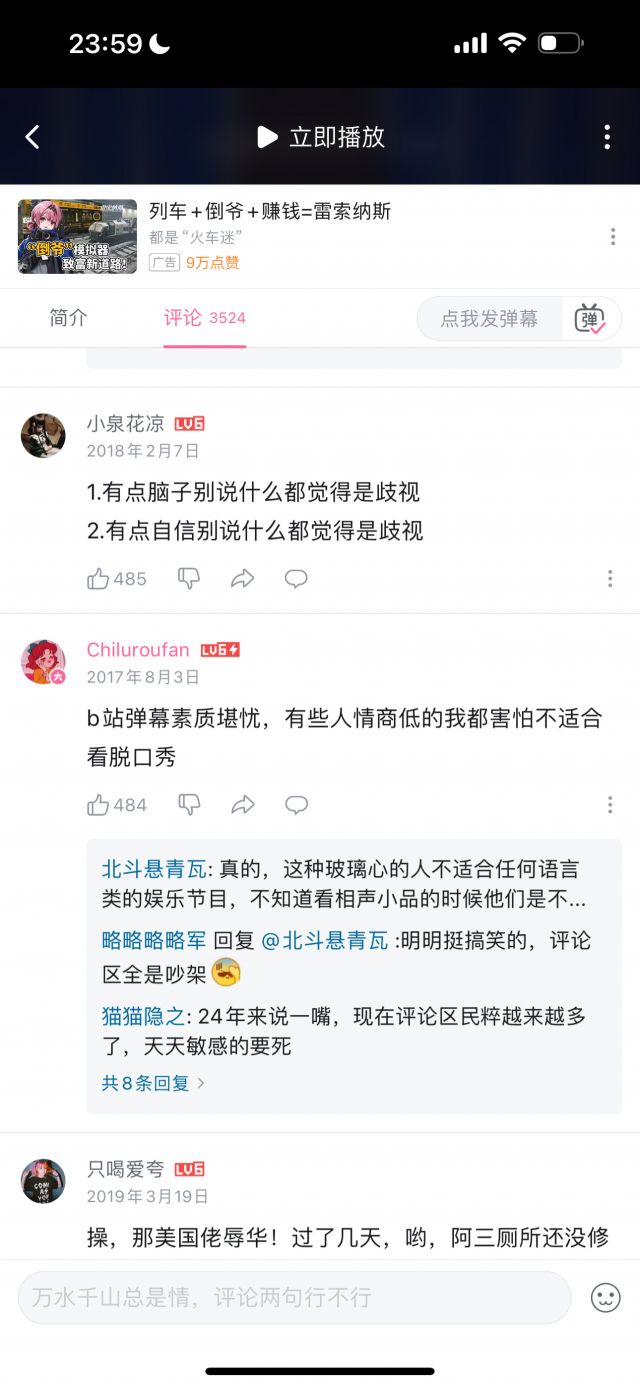Share 小泉花凉's comment
The width and height of the screenshot is (640, 1387).
[x=242, y=578]
